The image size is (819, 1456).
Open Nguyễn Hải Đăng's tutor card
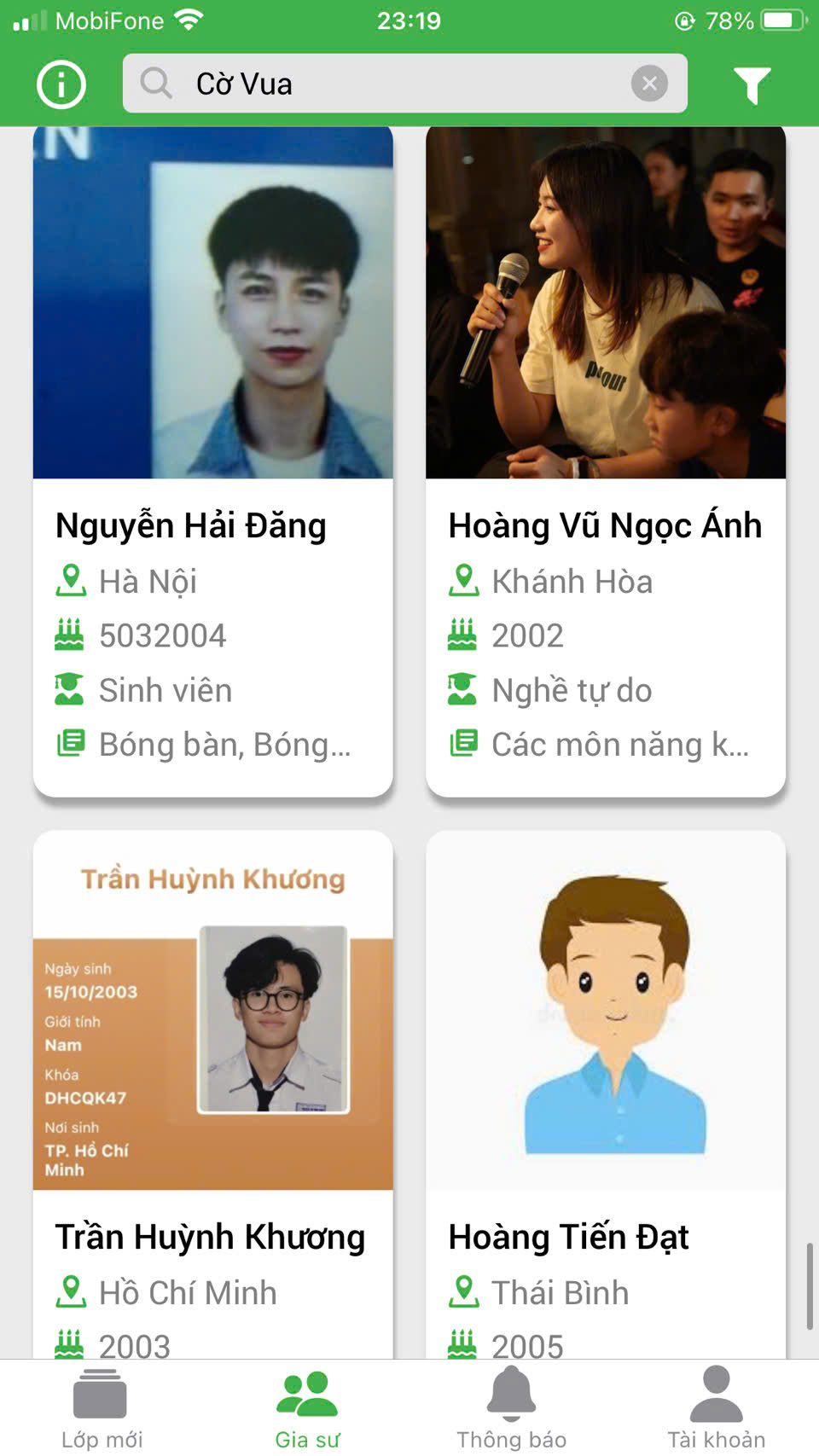point(212,461)
